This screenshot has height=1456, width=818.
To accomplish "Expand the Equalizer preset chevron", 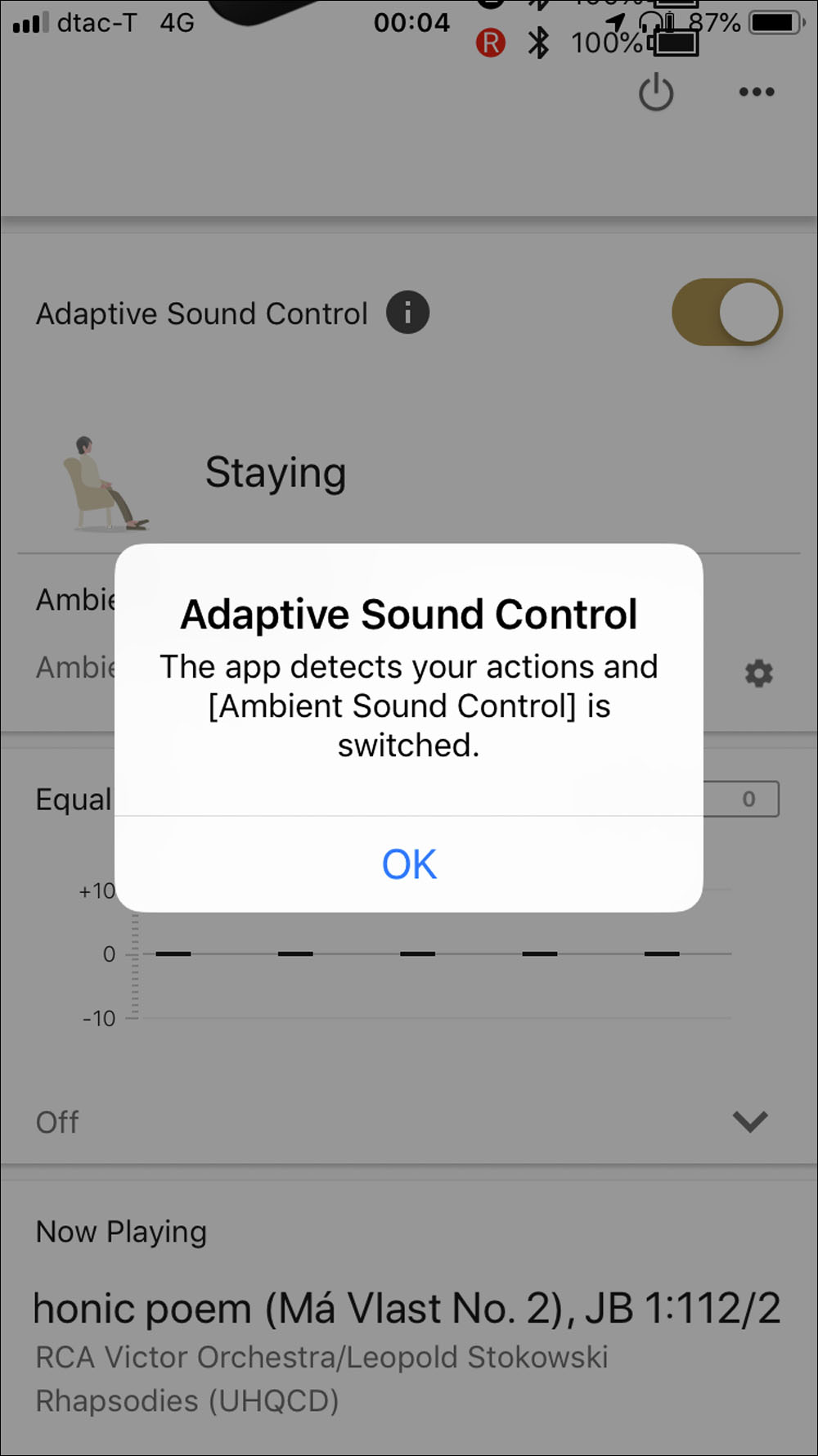I will 749,1120.
